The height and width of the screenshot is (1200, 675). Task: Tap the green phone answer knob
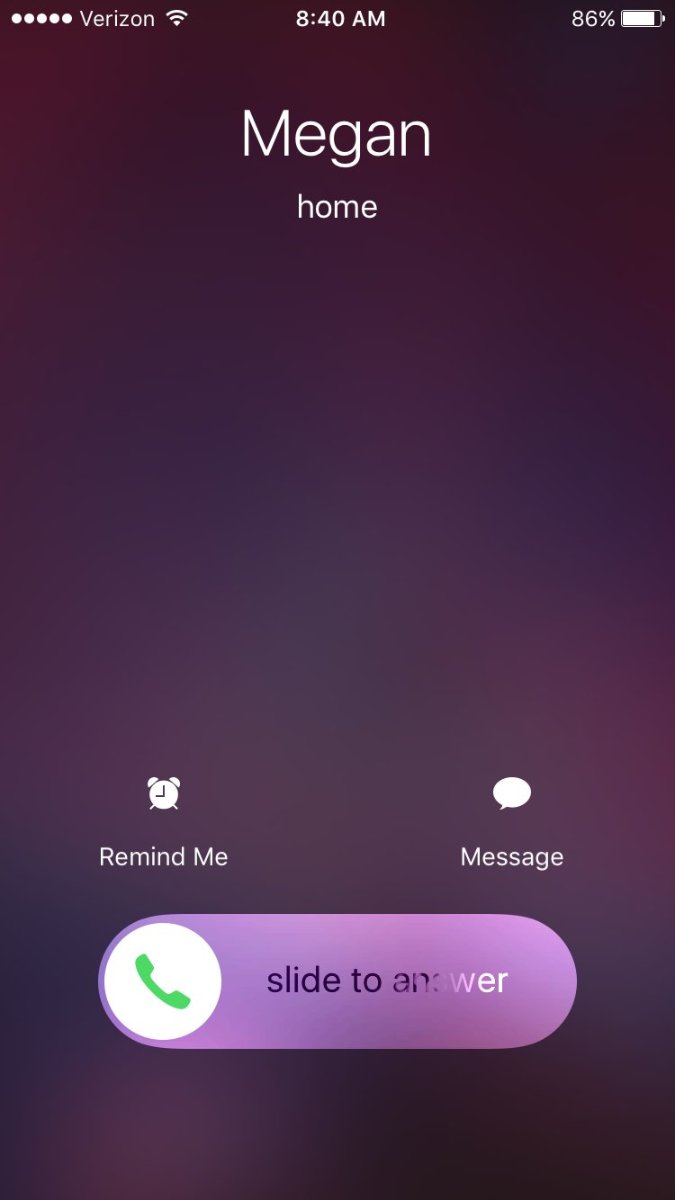point(163,981)
